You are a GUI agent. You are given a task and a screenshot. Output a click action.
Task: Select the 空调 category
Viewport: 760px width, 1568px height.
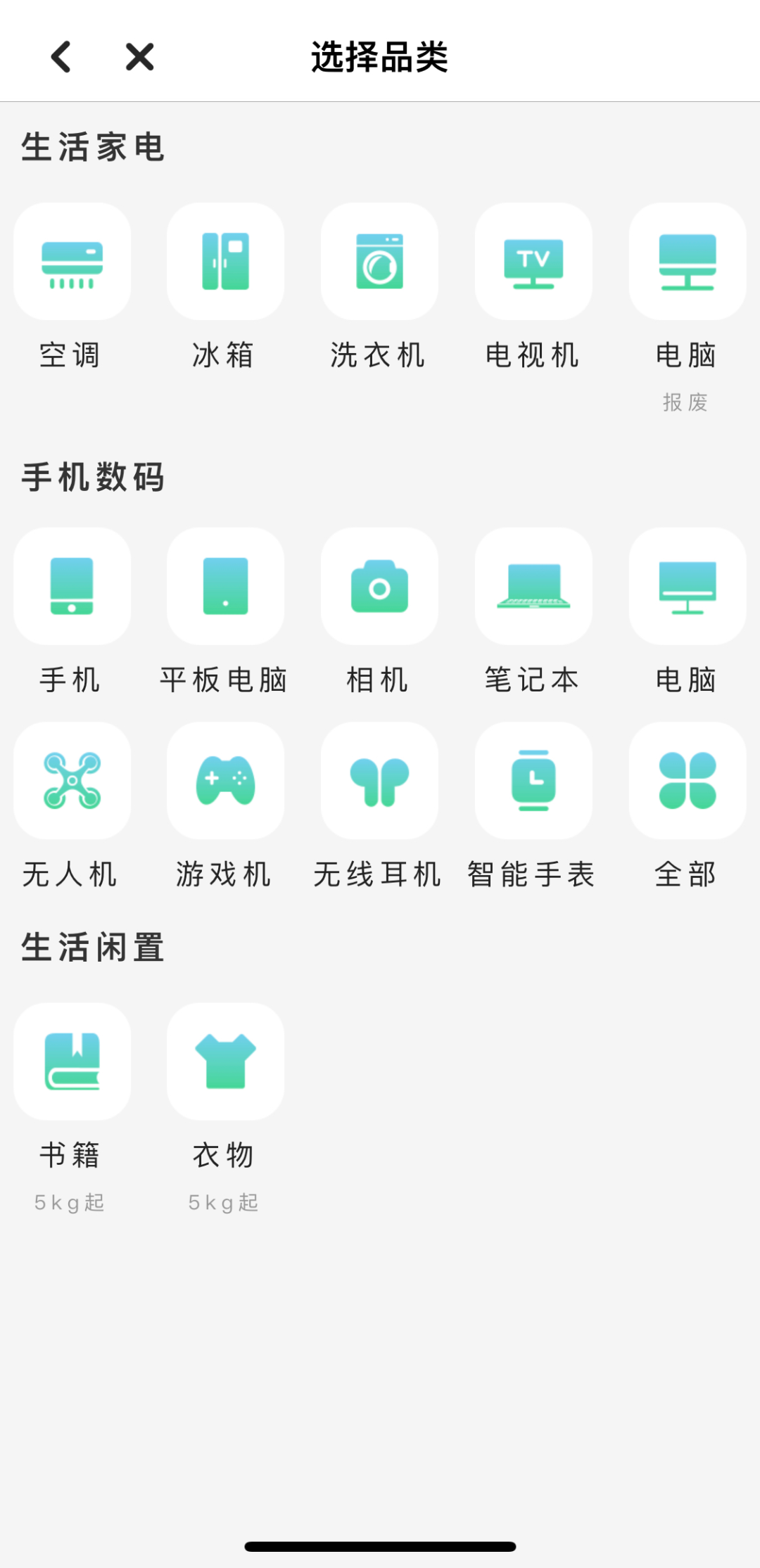pos(72,262)
